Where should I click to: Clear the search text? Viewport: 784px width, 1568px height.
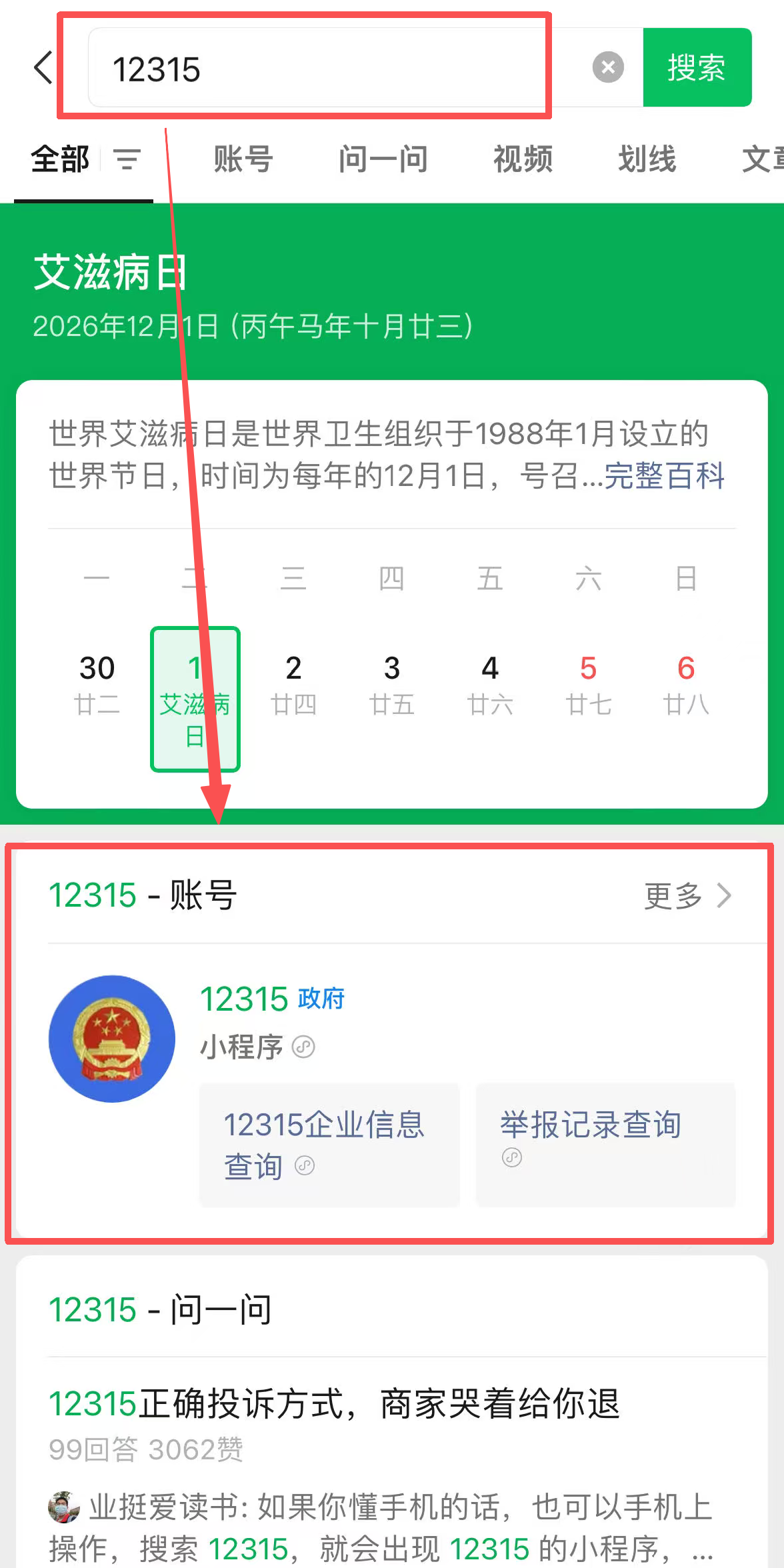(x=608, y=67)
